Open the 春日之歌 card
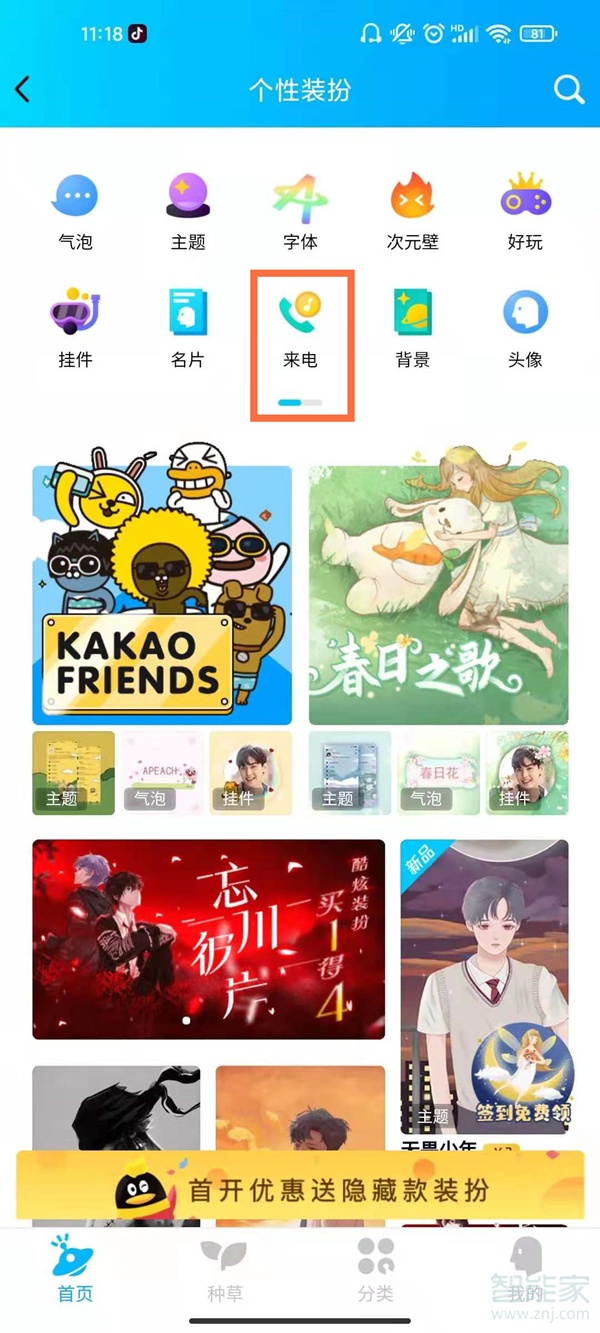600x1333 pixels. [x=438, y=595]
